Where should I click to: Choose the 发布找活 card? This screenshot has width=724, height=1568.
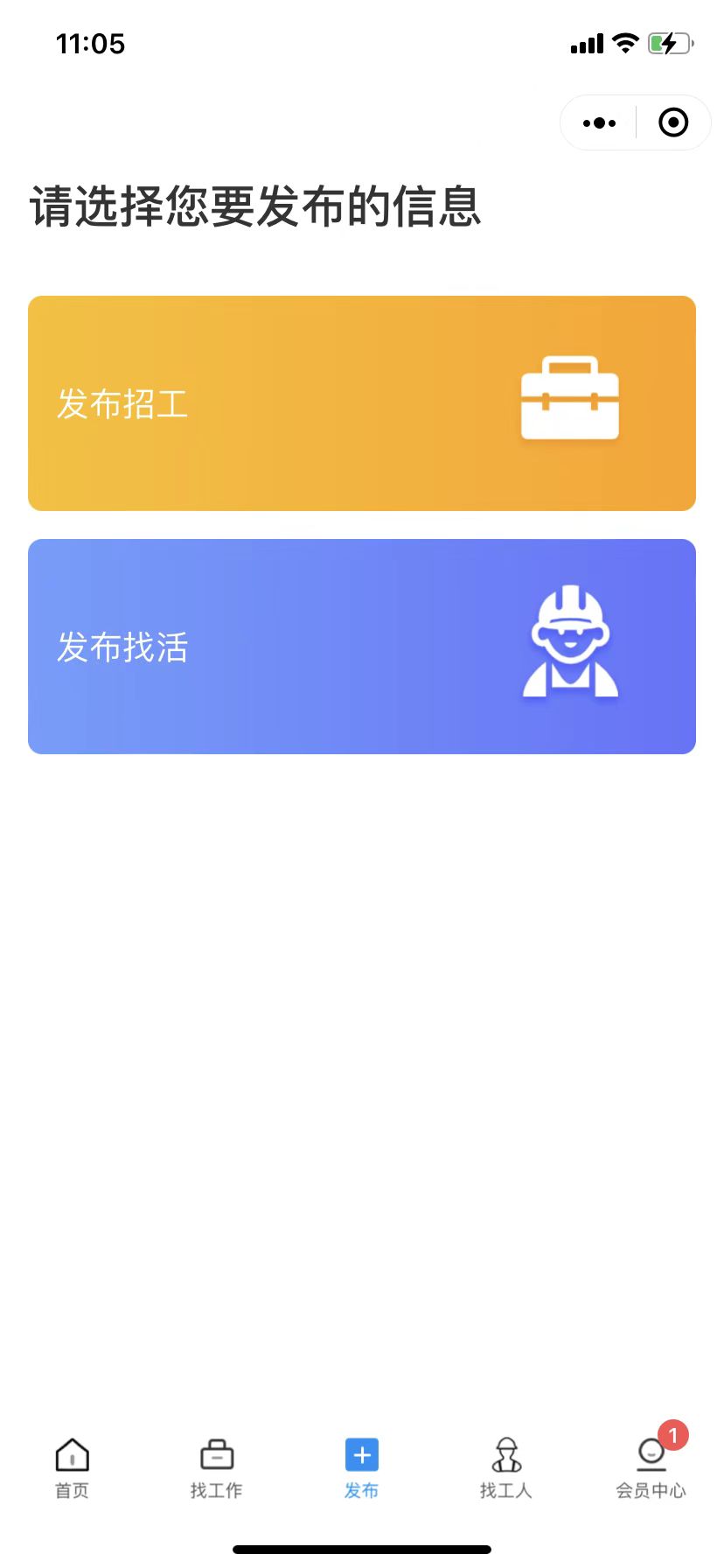click(x=362, y=647)
